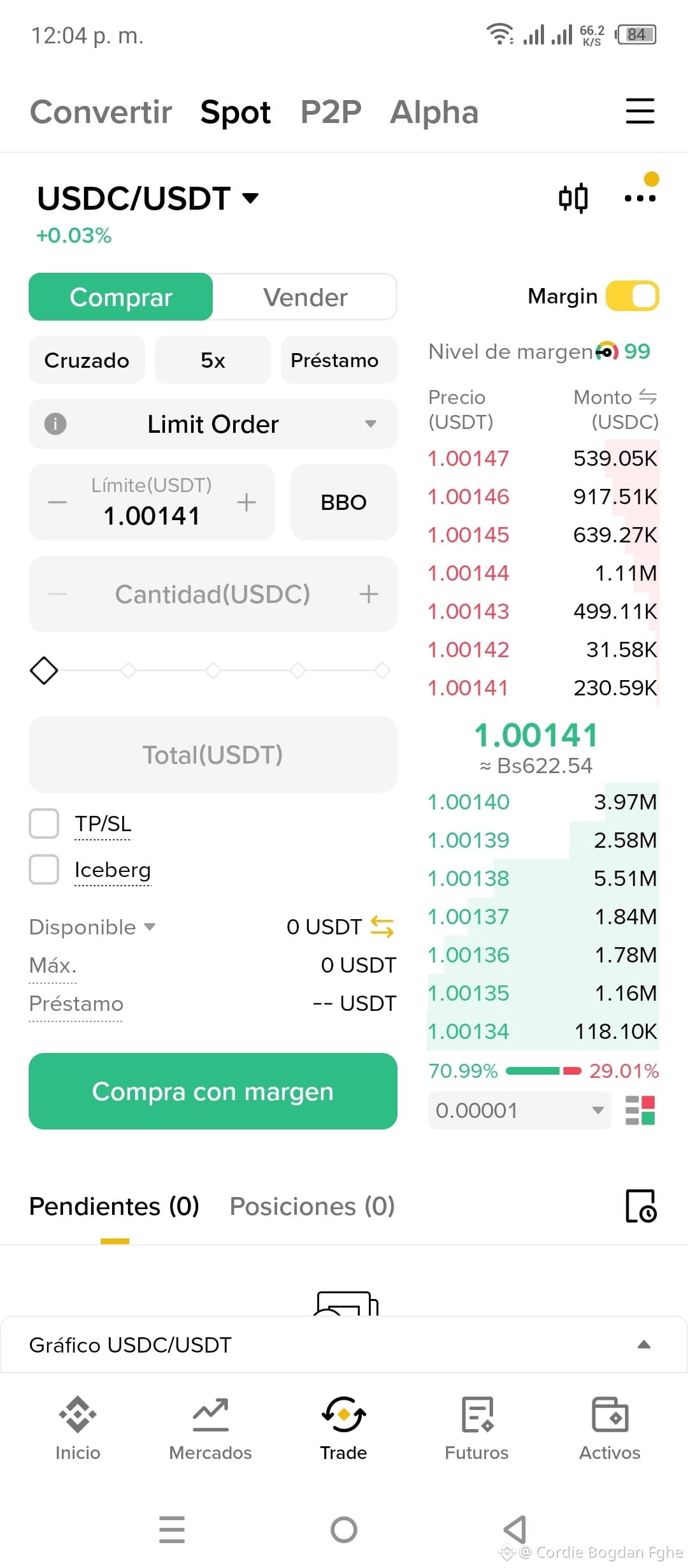Check the Iceberg option
The image size is (688, 1568).
[44, 869]
